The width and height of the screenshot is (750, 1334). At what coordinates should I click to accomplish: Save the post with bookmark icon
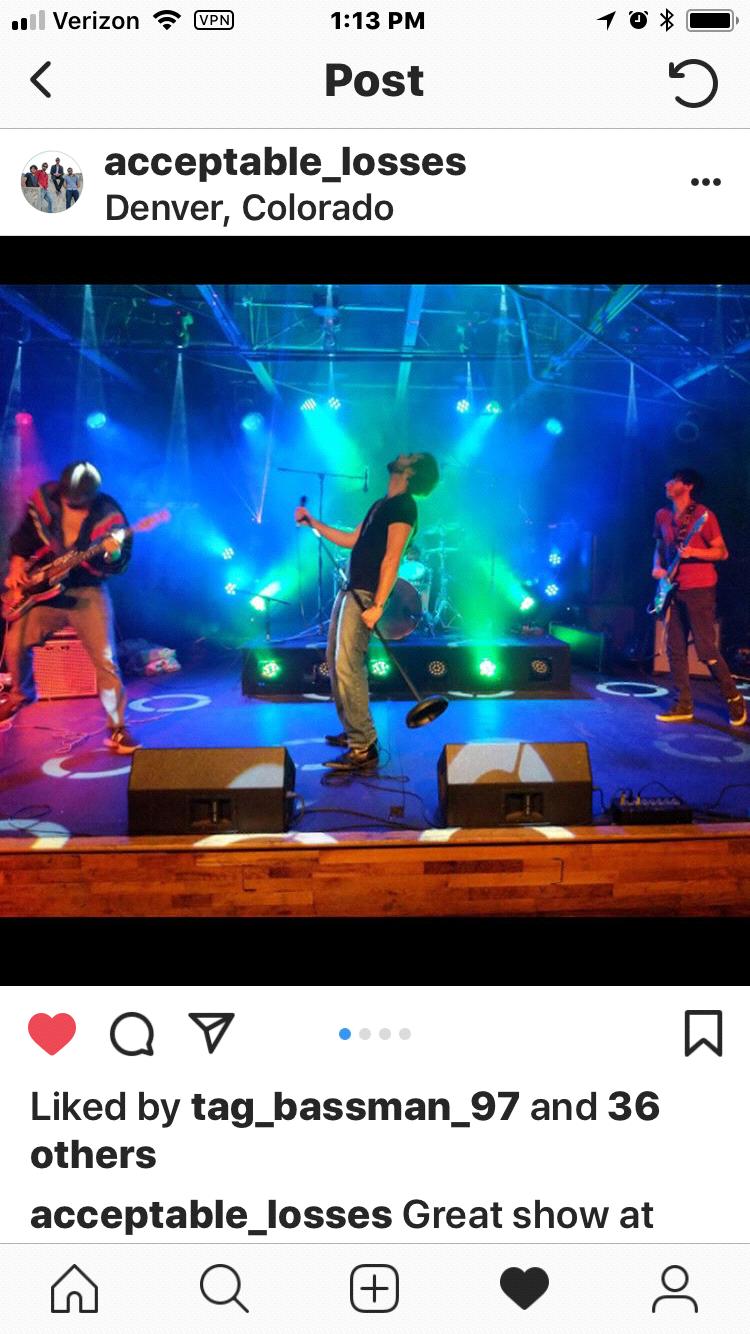(703, 1033)
